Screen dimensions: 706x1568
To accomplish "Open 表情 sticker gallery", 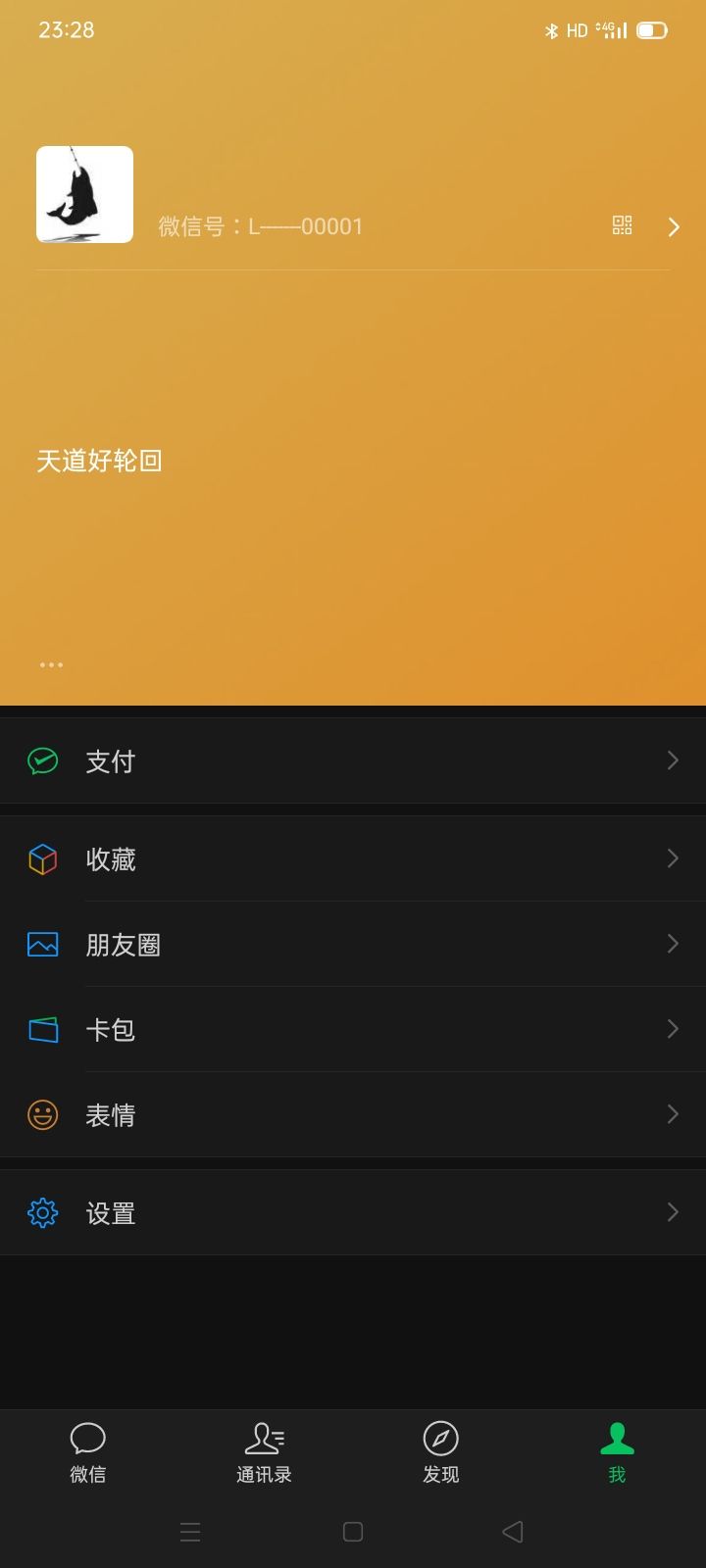I will coord(353,1114).
